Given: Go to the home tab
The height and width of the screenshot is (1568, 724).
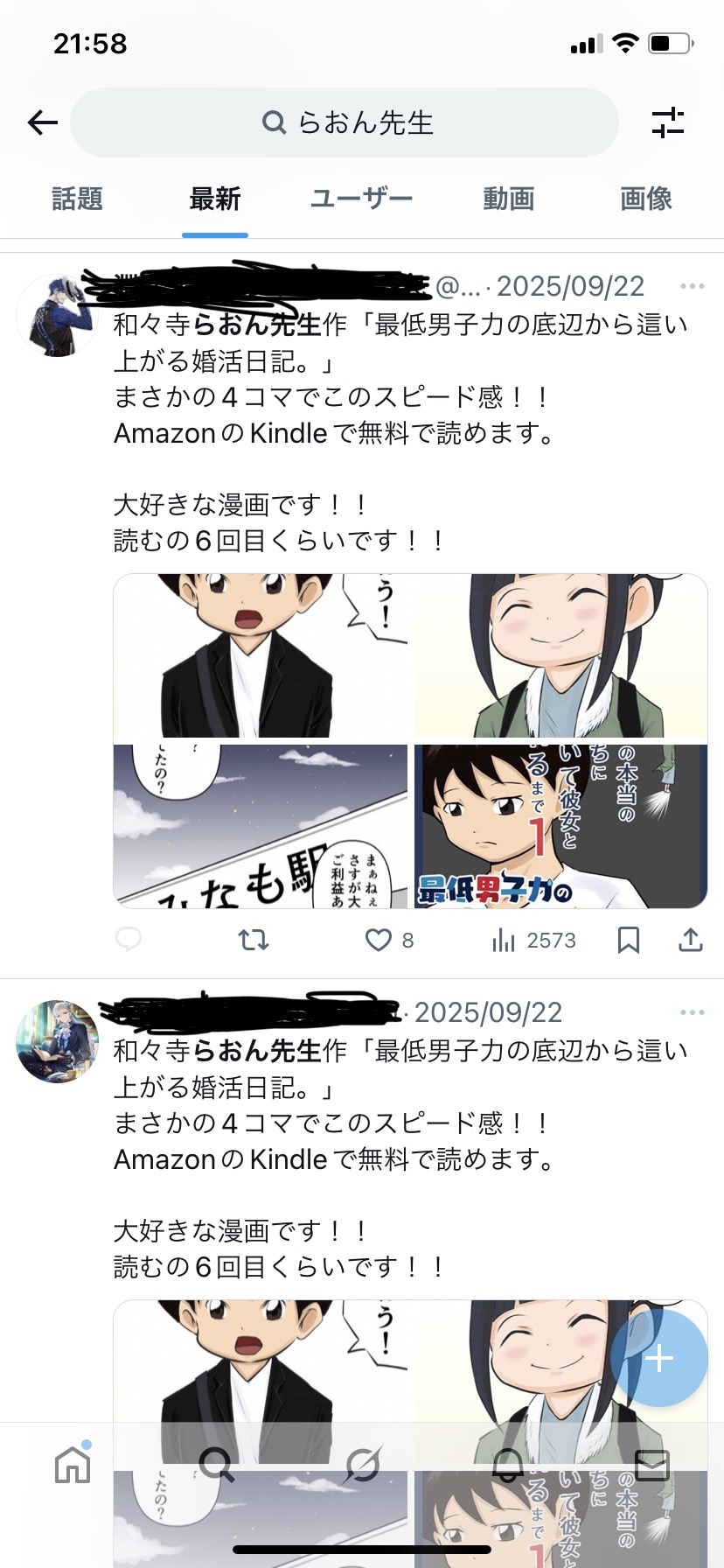Looking at the screenshot, I should click(x=73, y=1464).
